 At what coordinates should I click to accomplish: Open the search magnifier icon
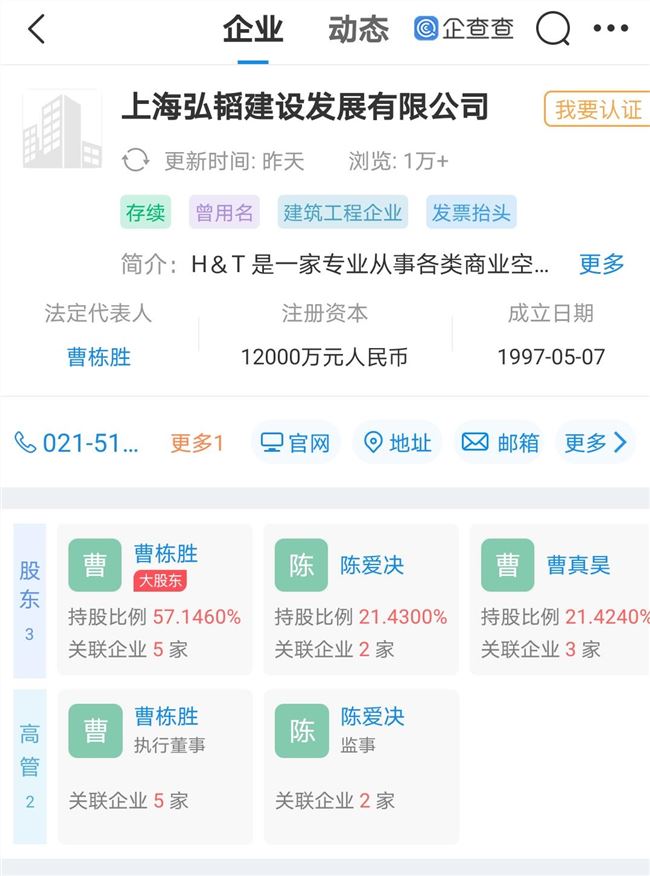(x=552, y=30)
